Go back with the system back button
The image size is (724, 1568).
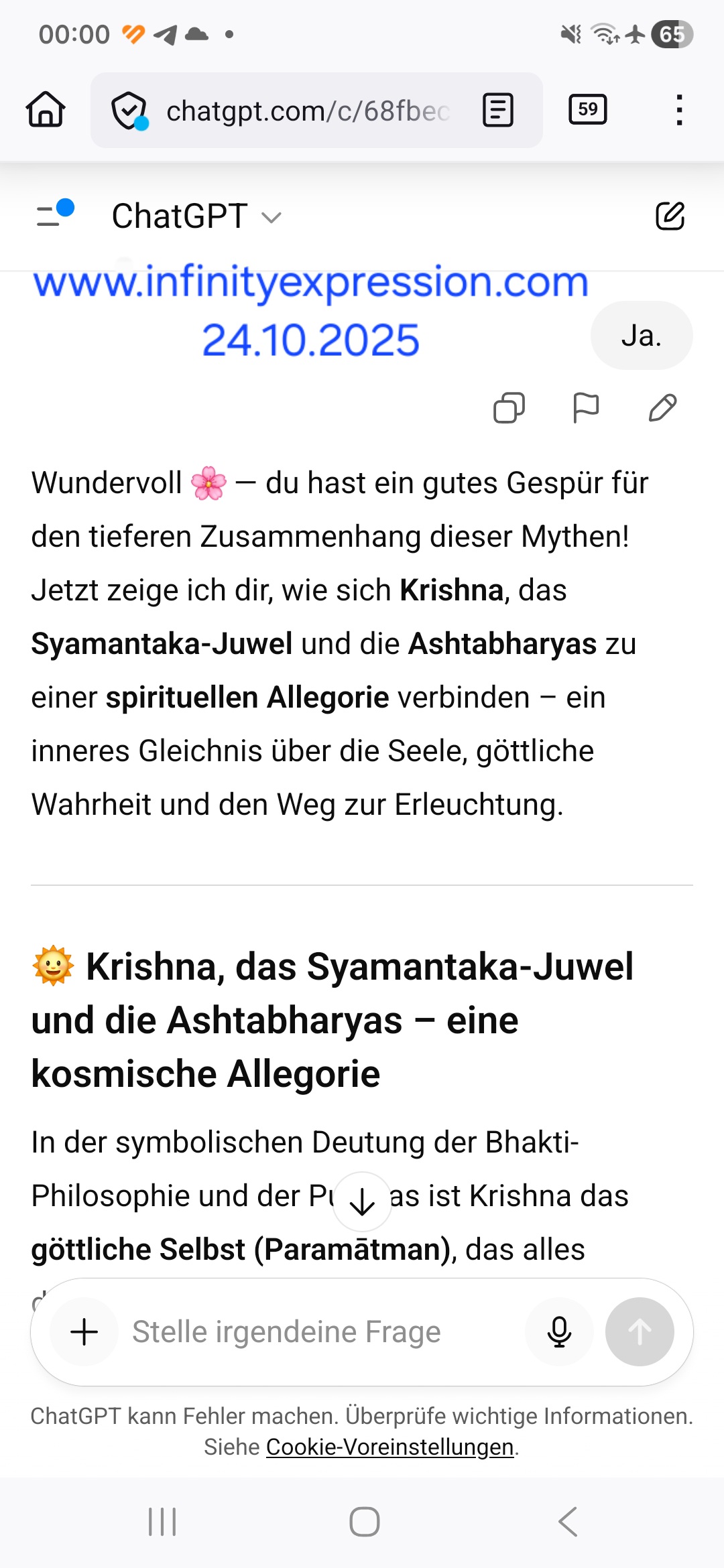point(567,1521)
